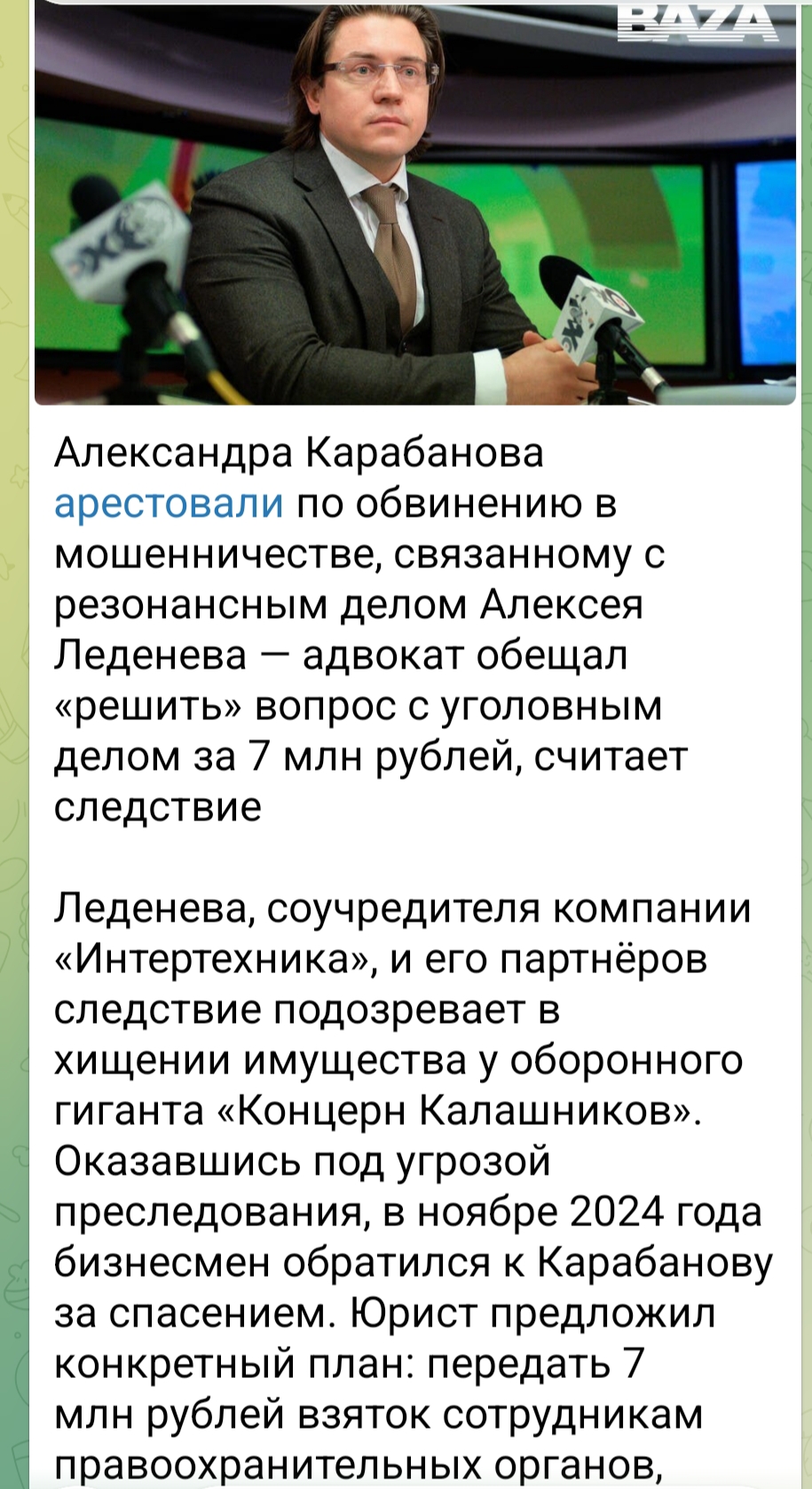Image resolution: width=812 pixels, height=1489 pixels.
Task: Open the post's photo in full screen
Action: (x=414, y=202)
